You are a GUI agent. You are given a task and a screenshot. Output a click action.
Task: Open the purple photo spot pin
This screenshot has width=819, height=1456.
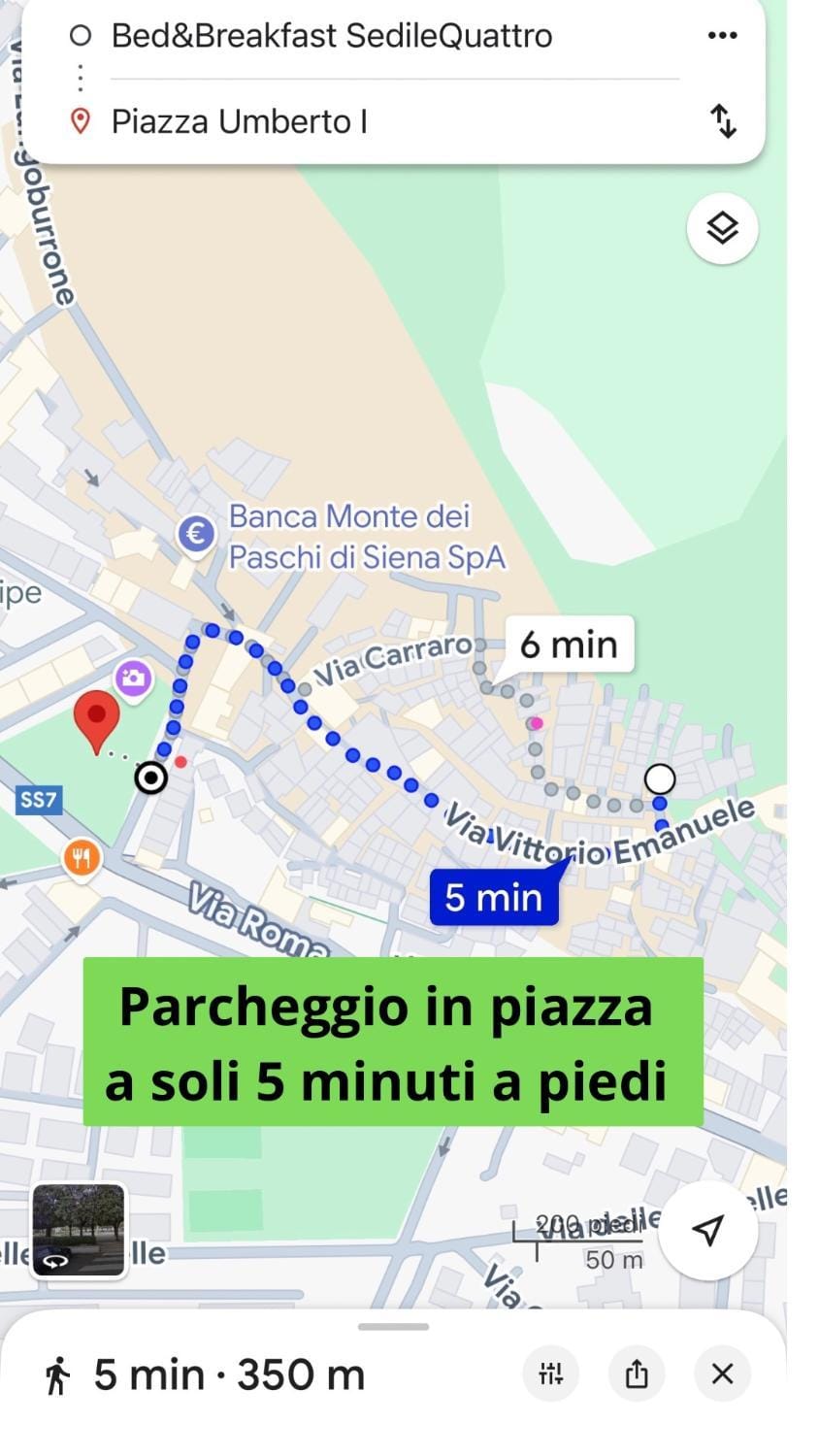[134, 678]
